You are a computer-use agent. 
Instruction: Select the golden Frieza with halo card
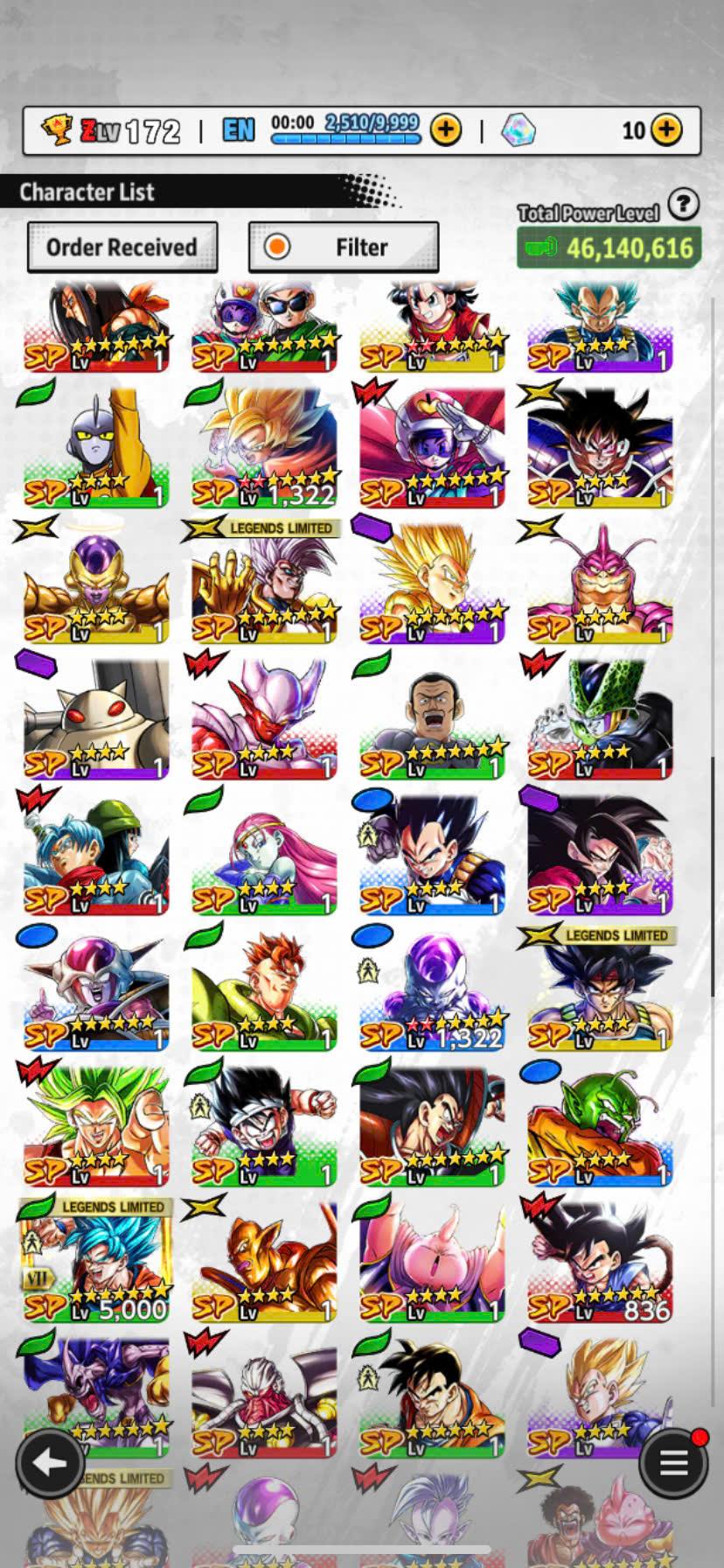pyautogui.click(x=96, y=582)
